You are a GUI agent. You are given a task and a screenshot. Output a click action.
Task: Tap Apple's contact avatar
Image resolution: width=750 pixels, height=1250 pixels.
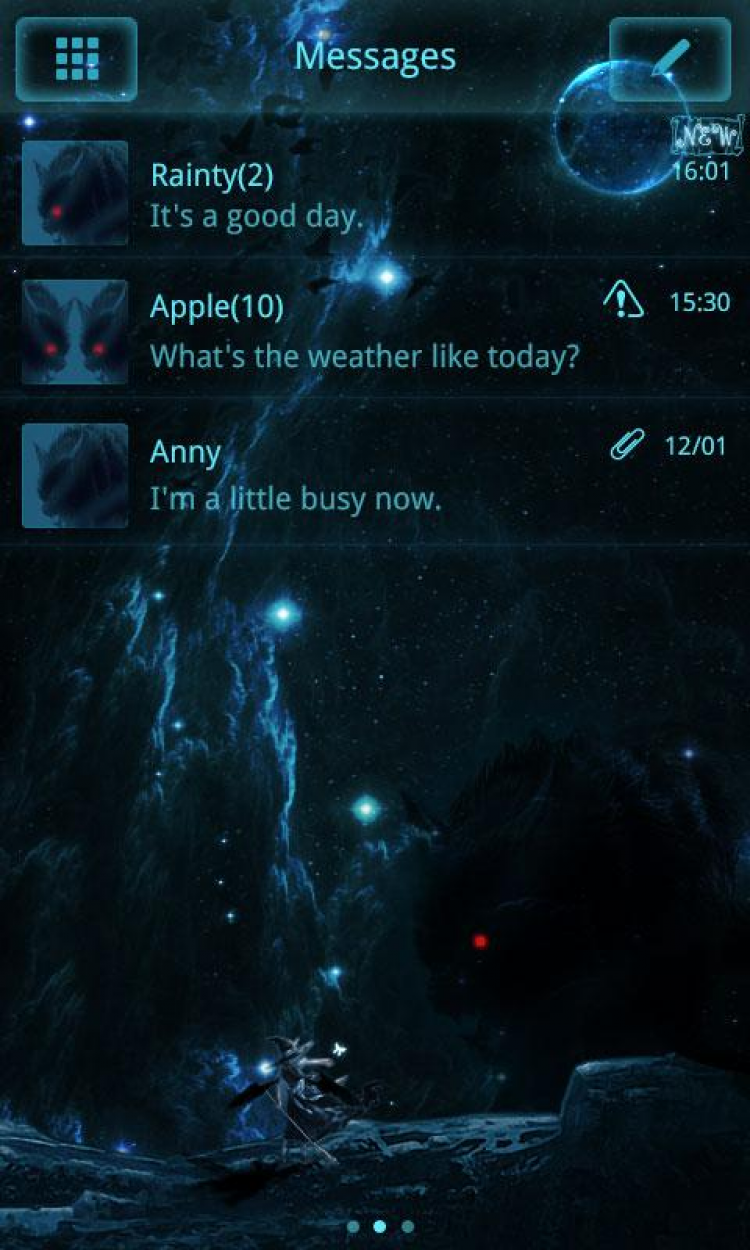[x=75, y=331]
